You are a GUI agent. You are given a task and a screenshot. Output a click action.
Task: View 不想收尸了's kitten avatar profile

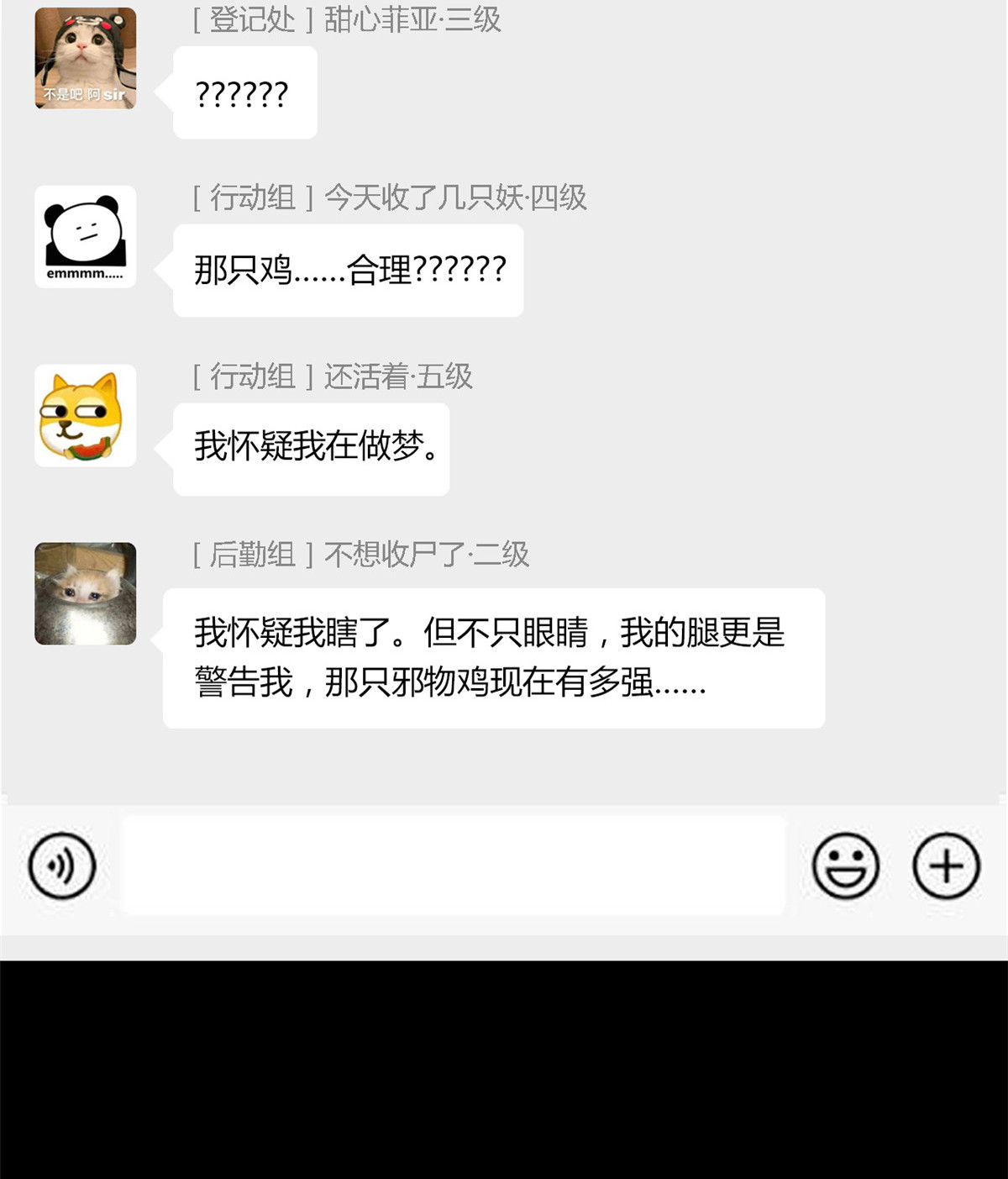(x=84, y=594)
